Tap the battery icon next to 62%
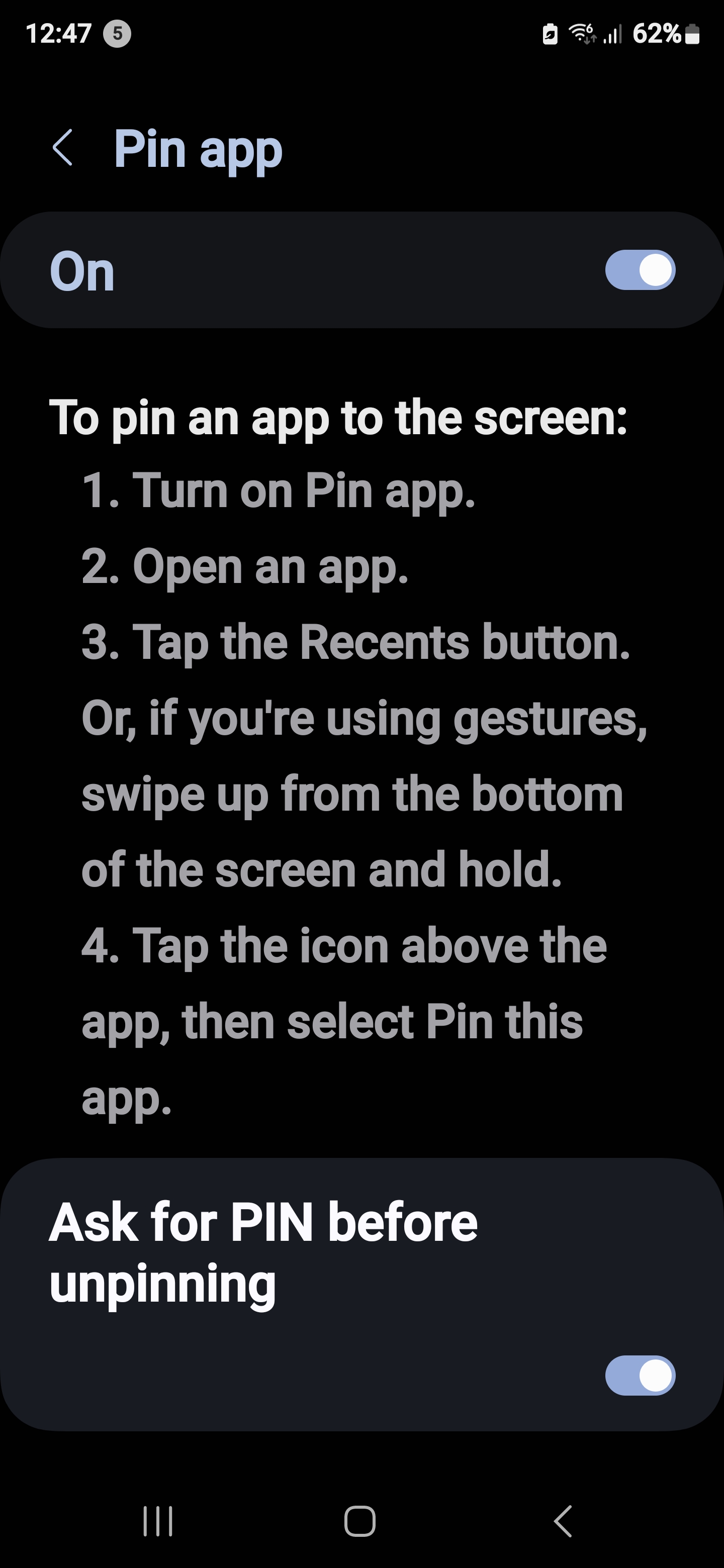724x1568 pixels. click(693, 35)
